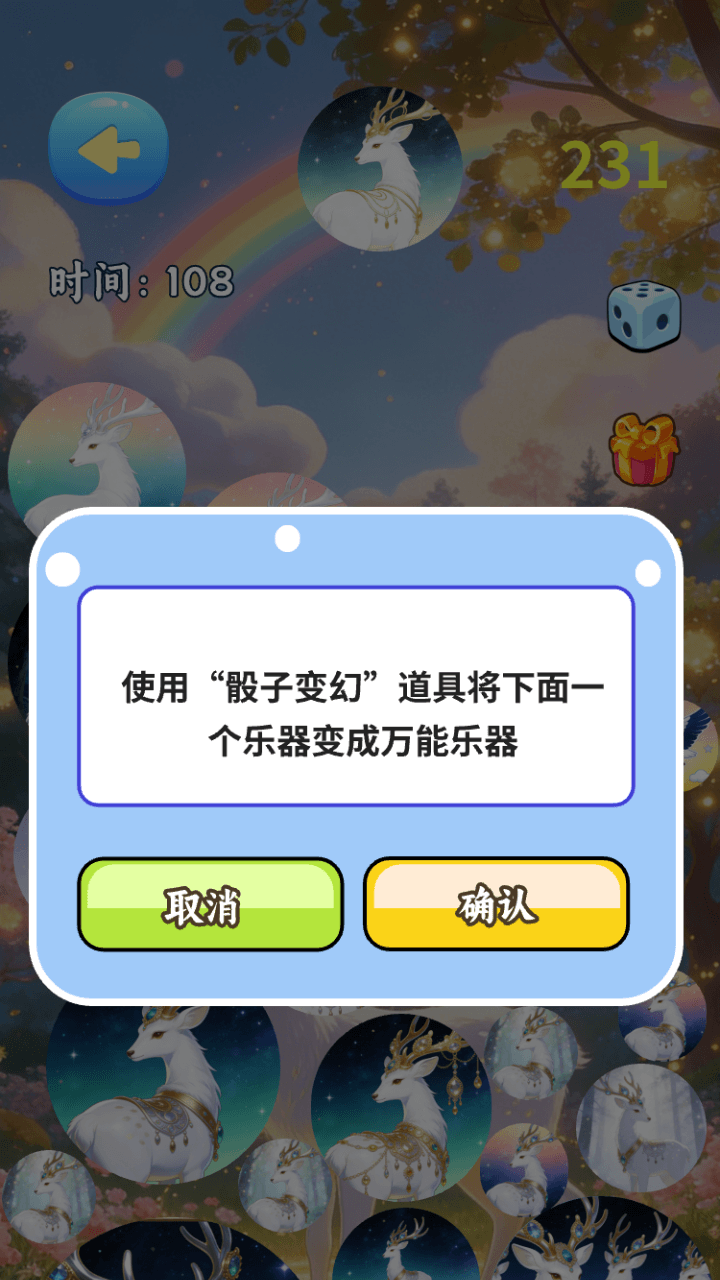720x1280 pixels.
Task: Tap the white dot atop the dialog
Action: coord(287,541)
